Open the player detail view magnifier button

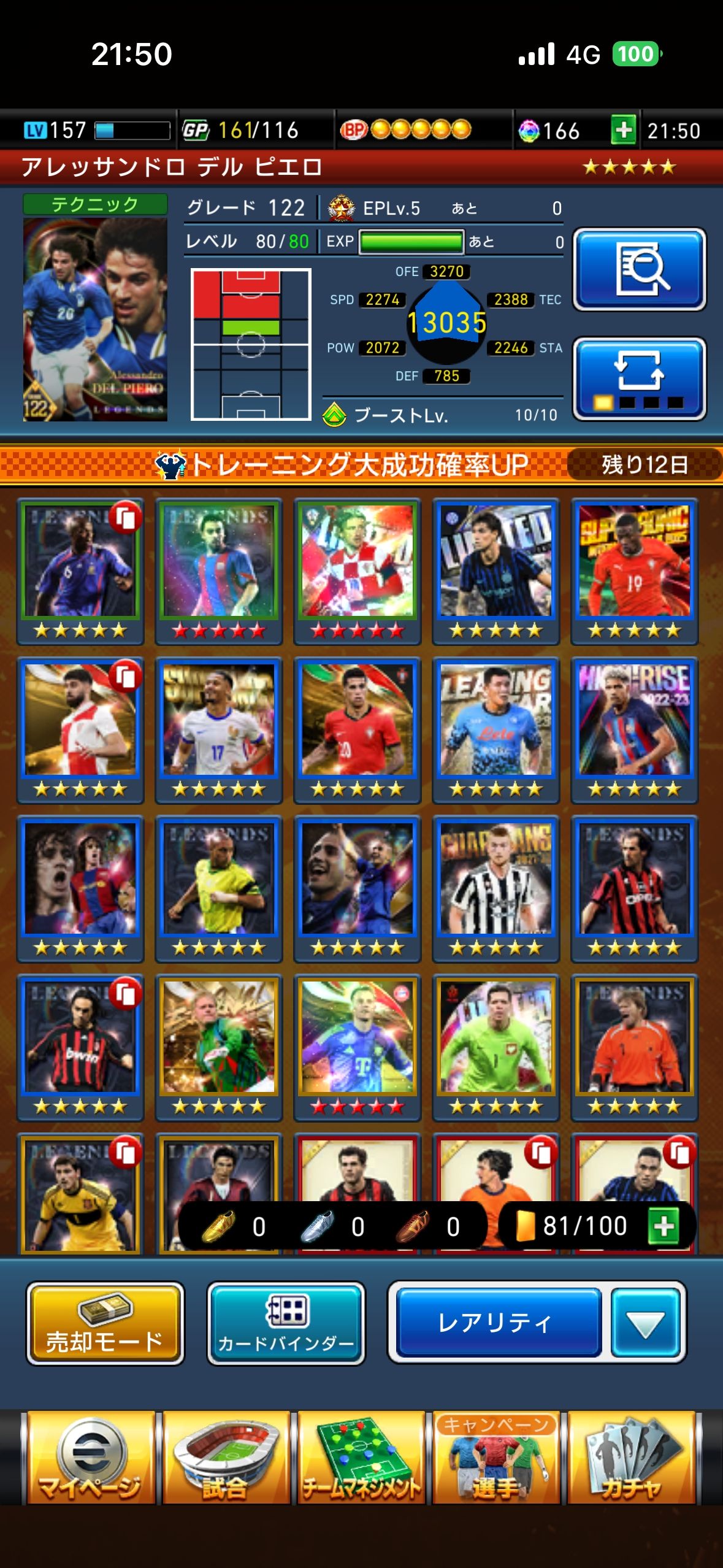click(640, 269)
